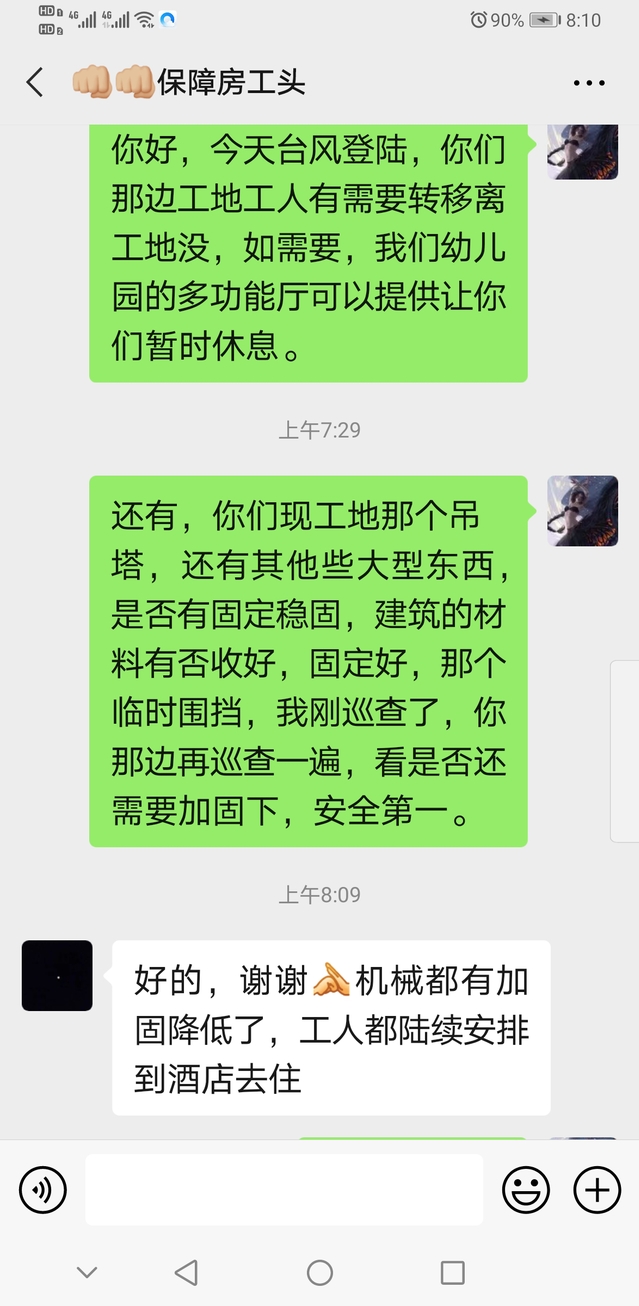Open the plus attachment menu
The image size is (639, 1306).
point(597,1190)
